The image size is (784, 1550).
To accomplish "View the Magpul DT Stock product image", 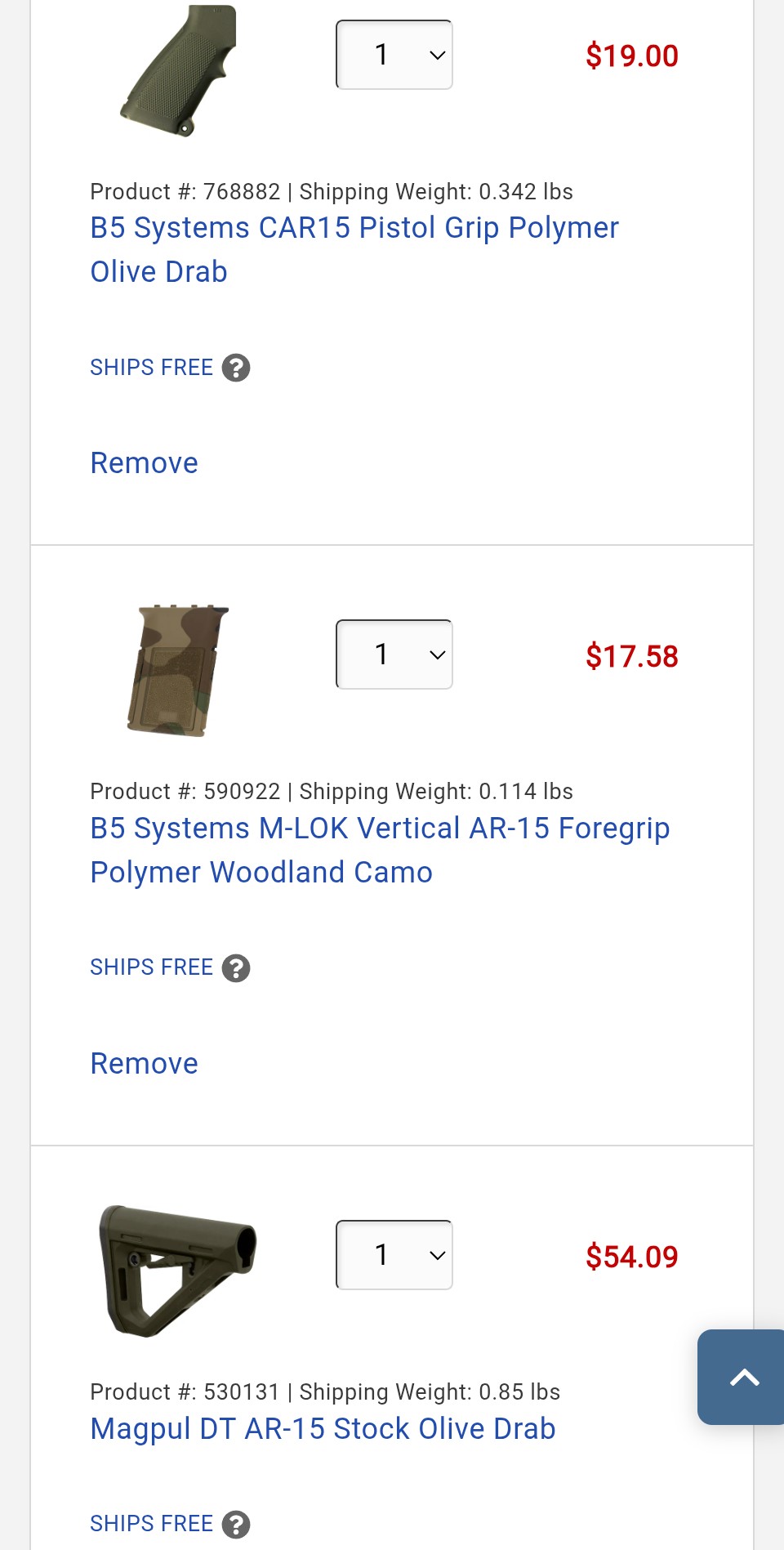I will [x=177, y=1271].
